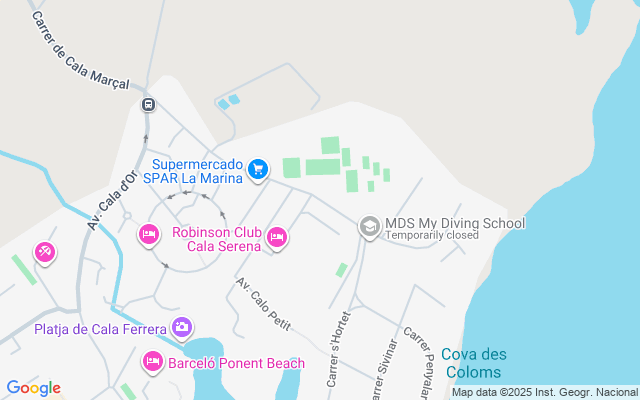The width and height of the screenshot is (640, 400).
Task: Tap MDS My Diving School marker
Action: 369,227
